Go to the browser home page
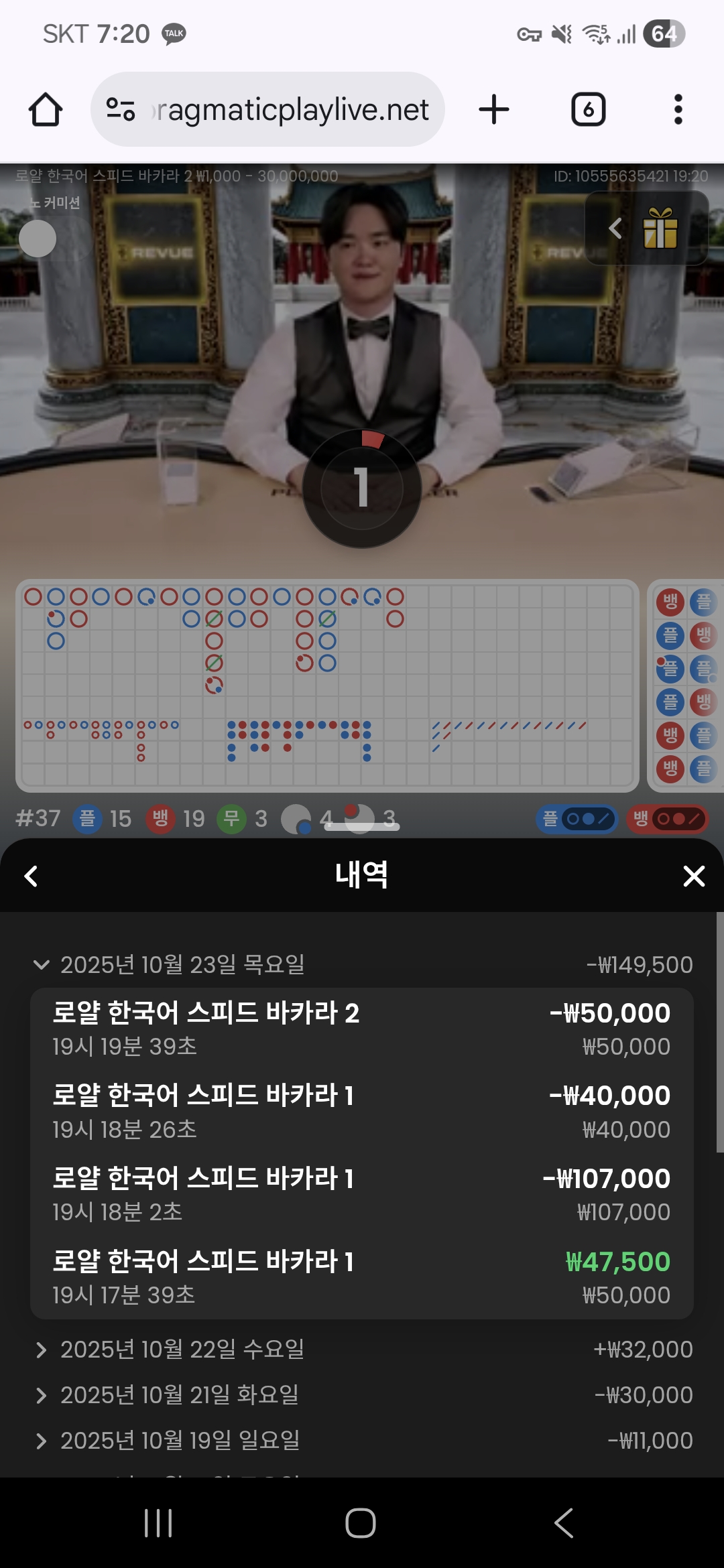 point(45,109)
